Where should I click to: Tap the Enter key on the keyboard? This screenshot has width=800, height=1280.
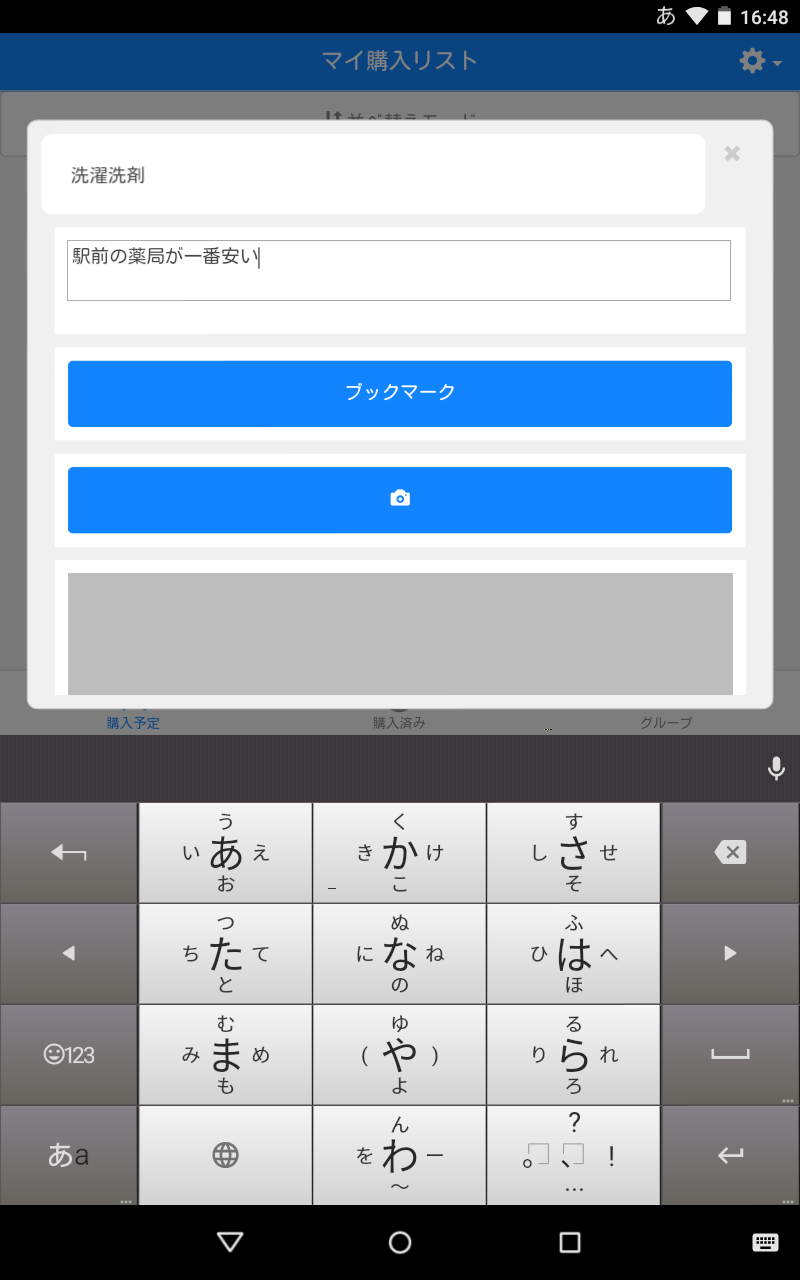[x=730, y=1155]
